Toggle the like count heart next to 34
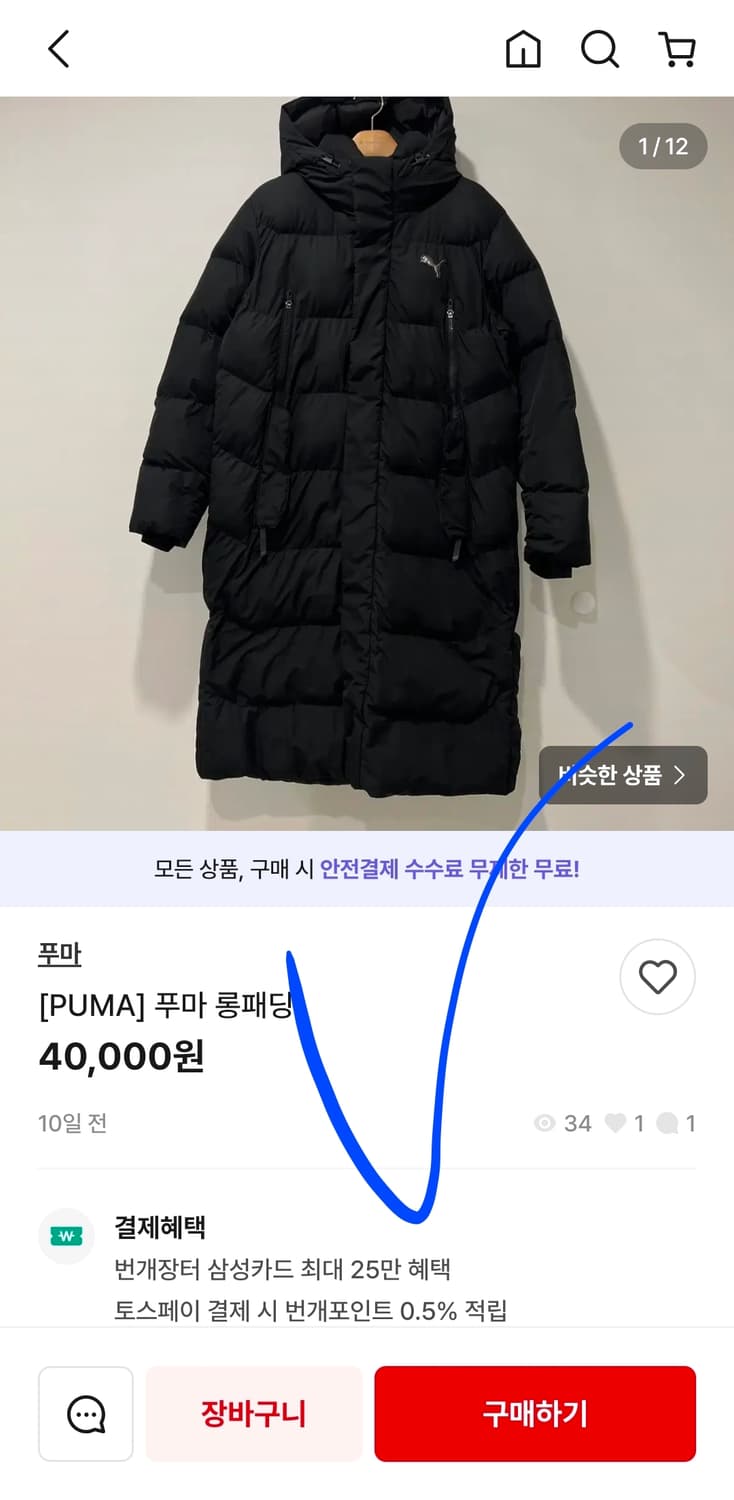 coord(617,1123)
